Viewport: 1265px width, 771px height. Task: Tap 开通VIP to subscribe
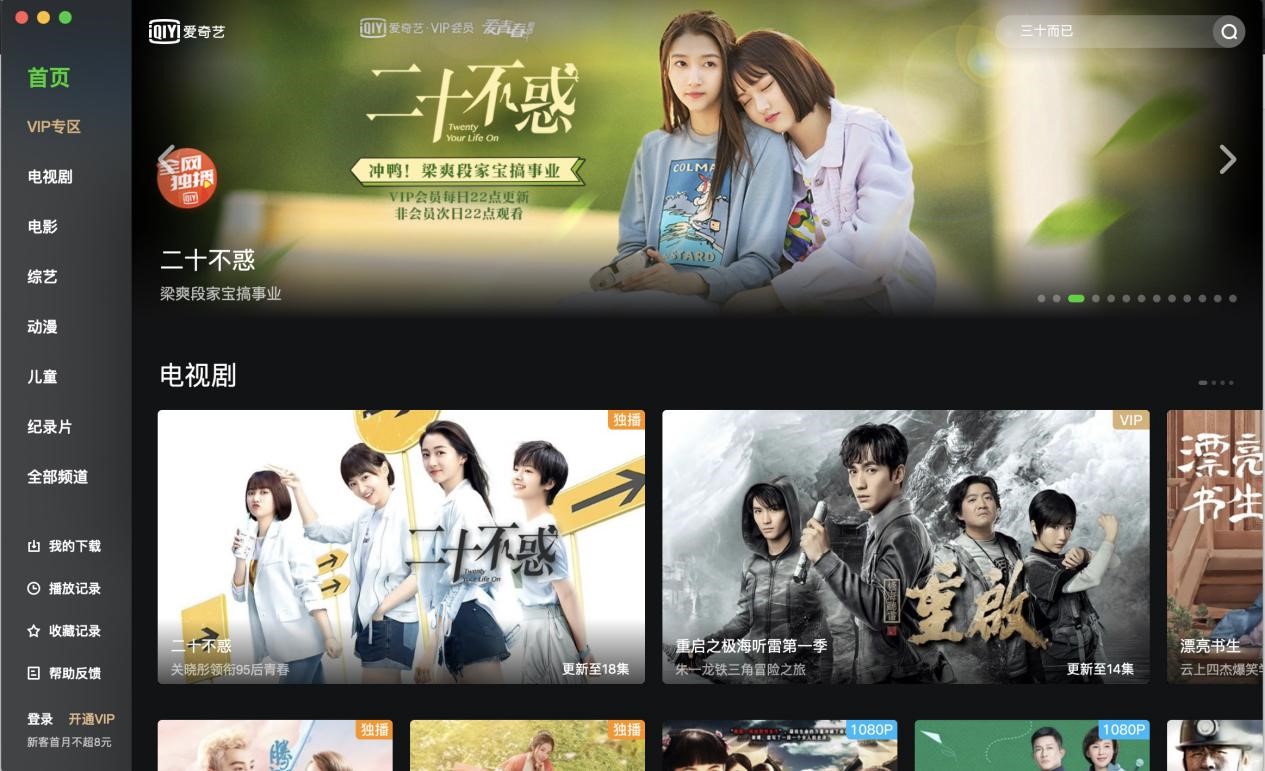tap(91, 719)
